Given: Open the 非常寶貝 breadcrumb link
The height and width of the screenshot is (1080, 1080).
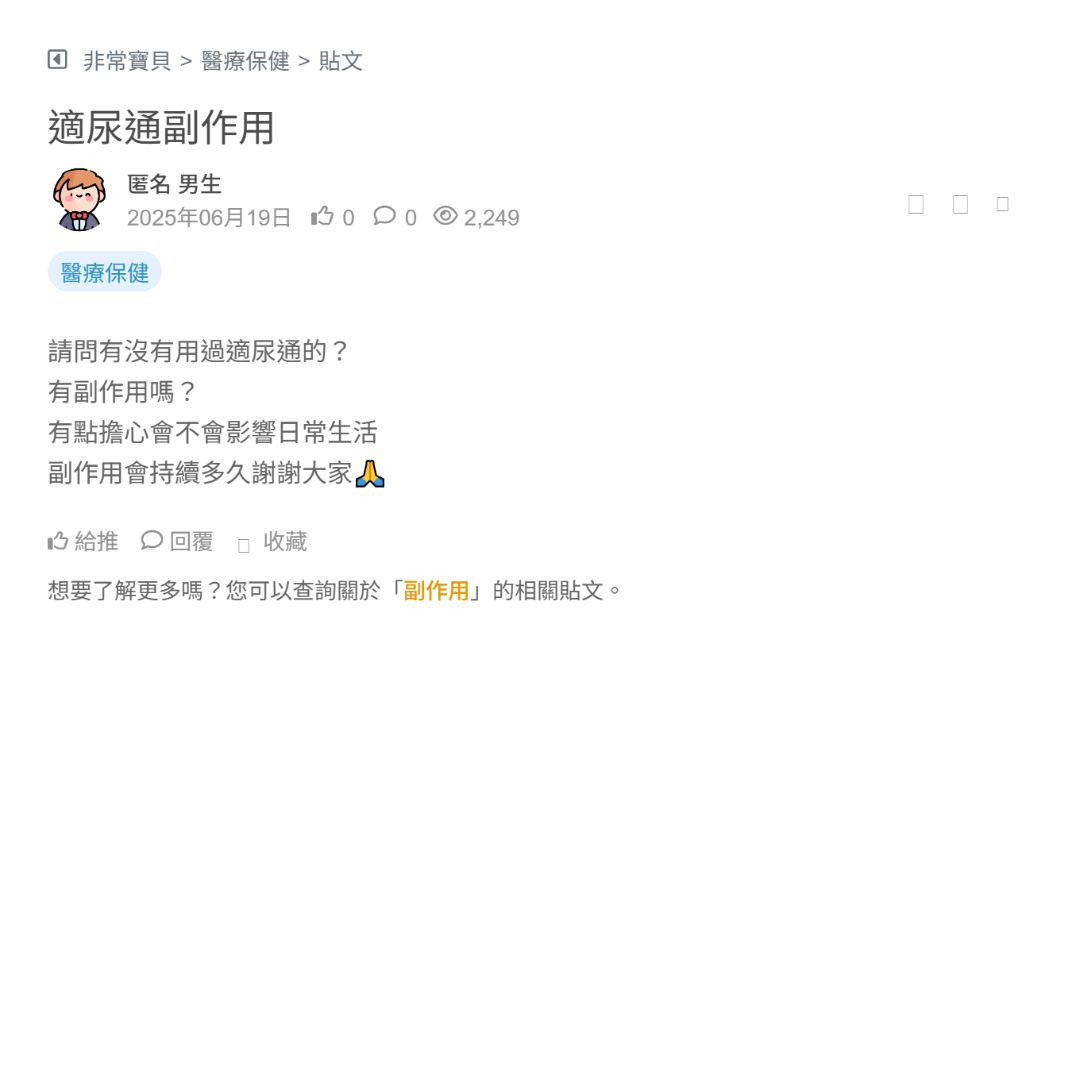Looking at the screenshot, I should pos(127,61).
